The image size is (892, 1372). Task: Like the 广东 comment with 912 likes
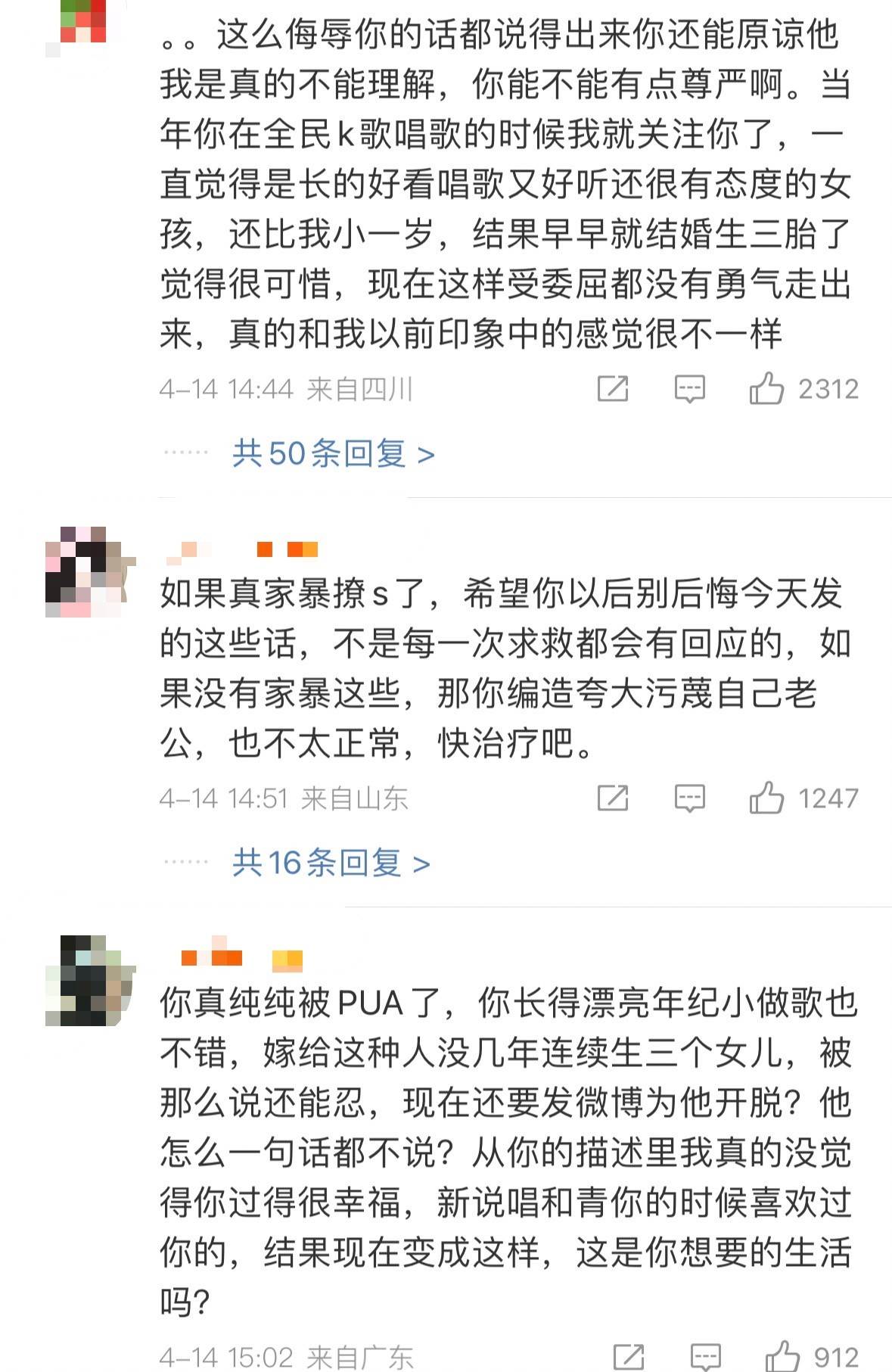(x=782, y=1356)
